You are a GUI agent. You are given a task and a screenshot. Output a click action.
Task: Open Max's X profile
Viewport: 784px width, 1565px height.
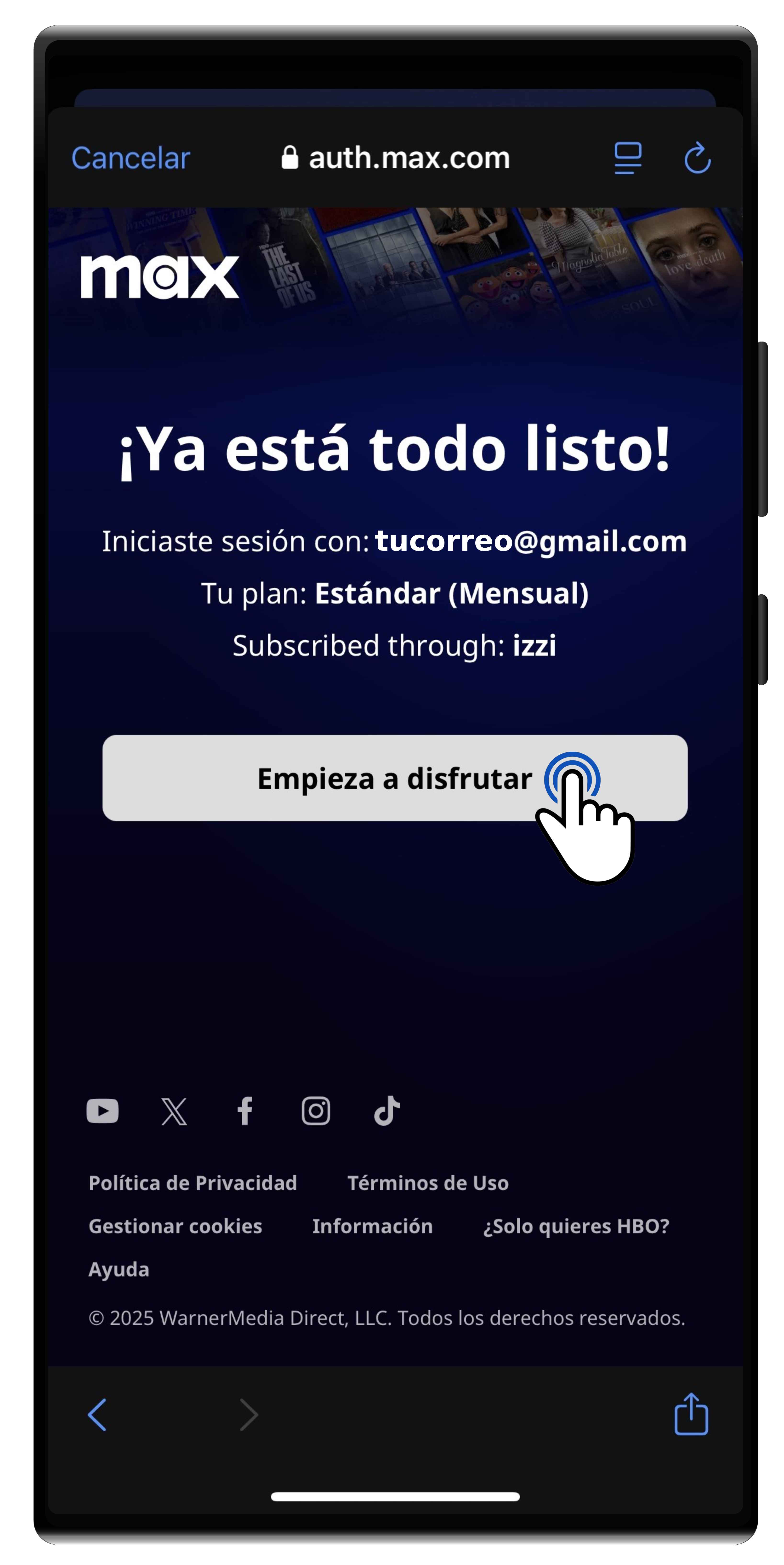[174, 1111]
